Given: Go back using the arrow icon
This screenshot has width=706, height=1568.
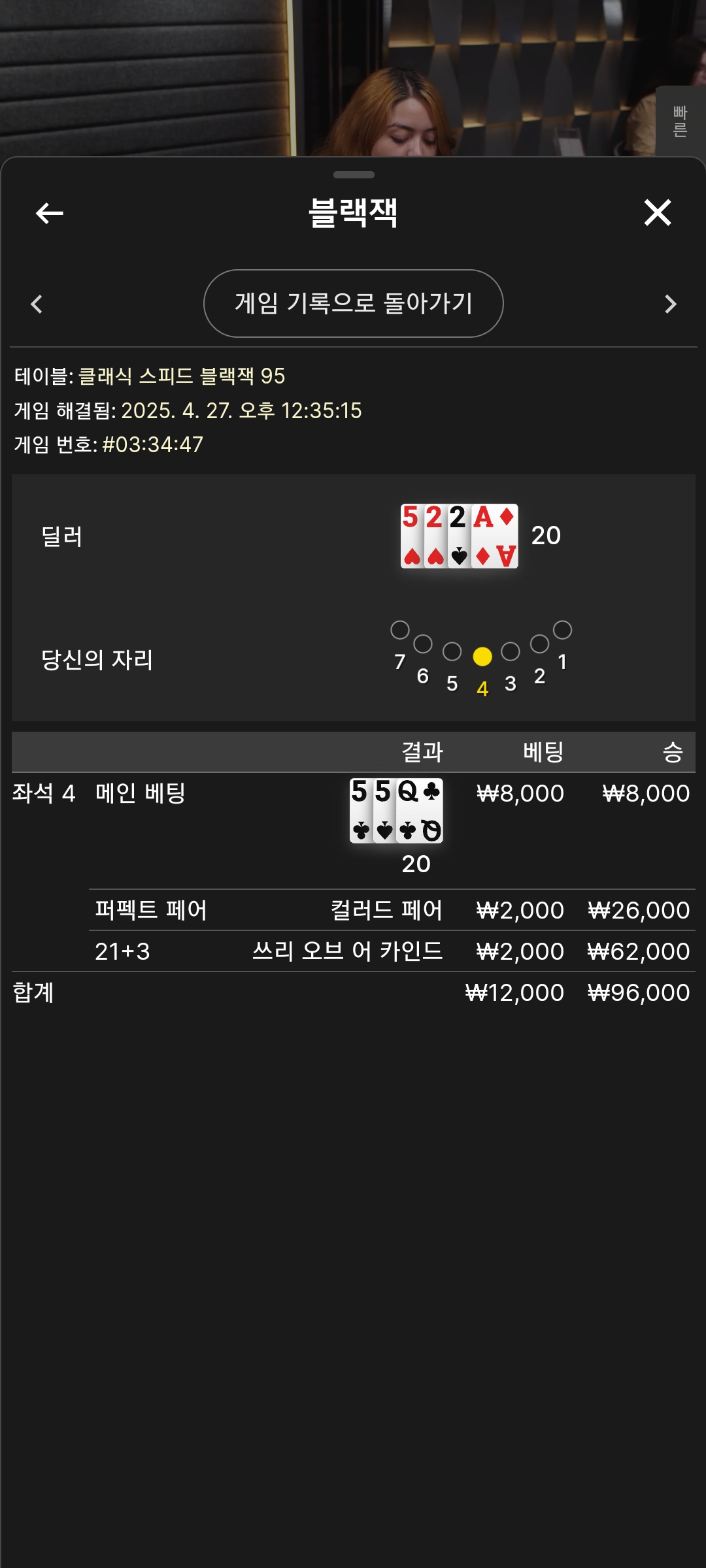Looking at the screenshot, I should coord(49,213).
